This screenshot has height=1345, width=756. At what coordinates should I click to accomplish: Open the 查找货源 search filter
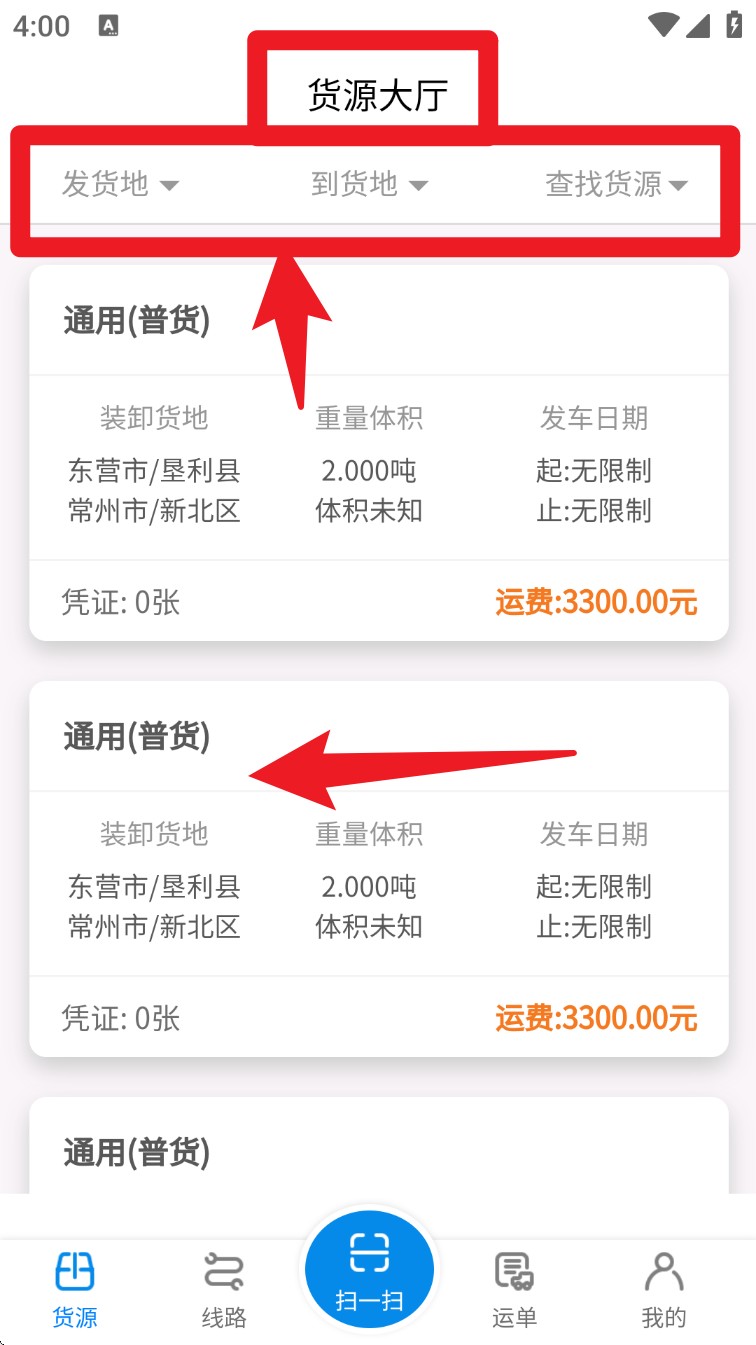point(616,184)
